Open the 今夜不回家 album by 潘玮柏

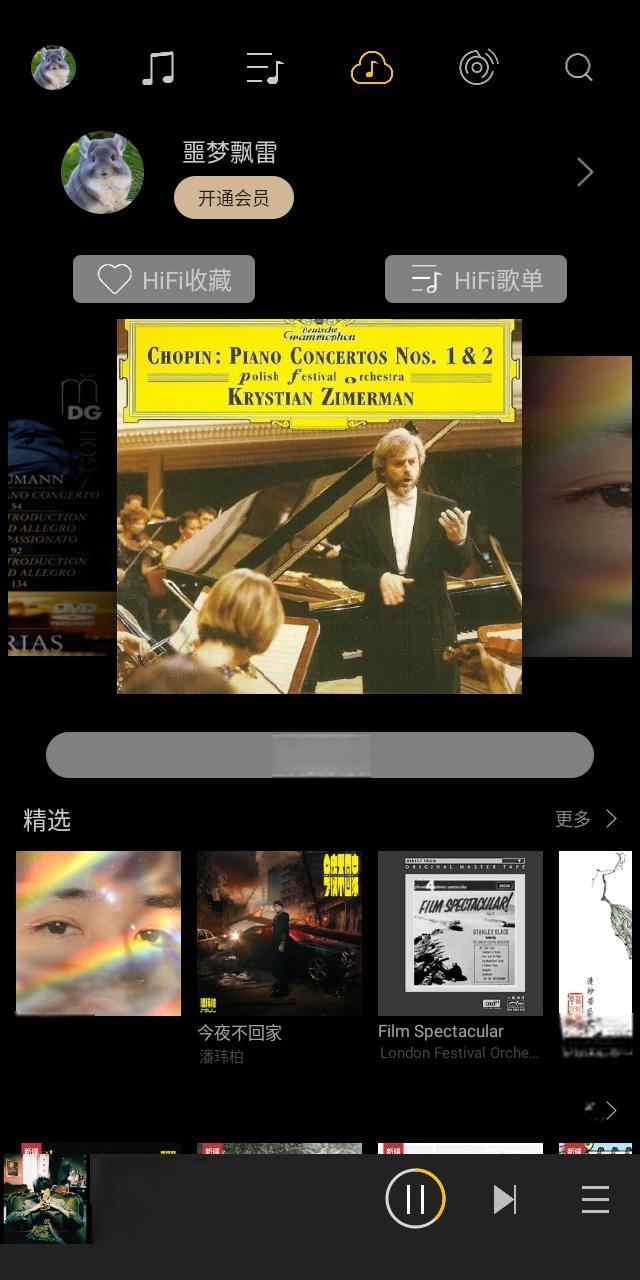[279, 933]
